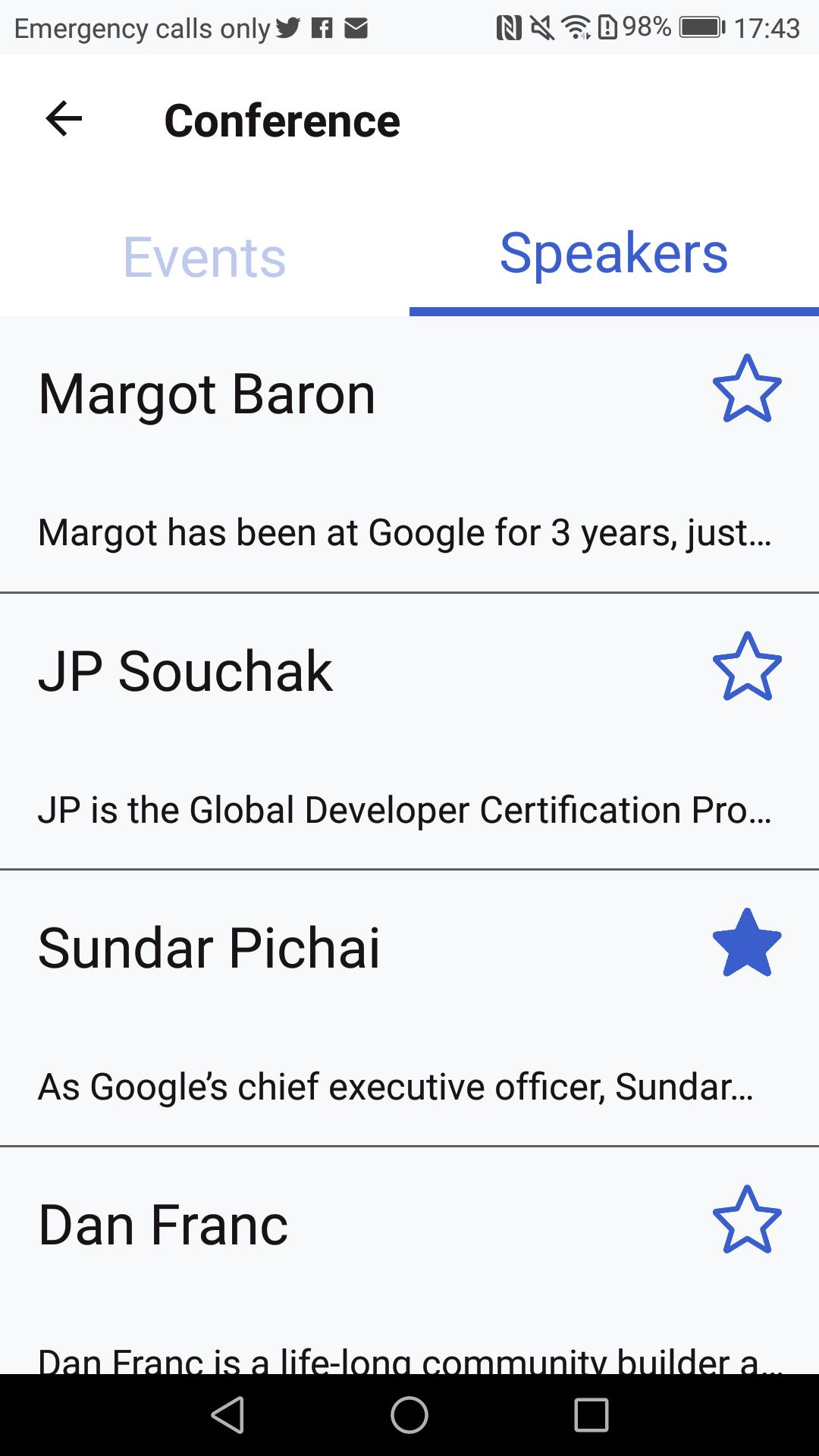Mark Dan Franc with the star

coord(747,1220)
